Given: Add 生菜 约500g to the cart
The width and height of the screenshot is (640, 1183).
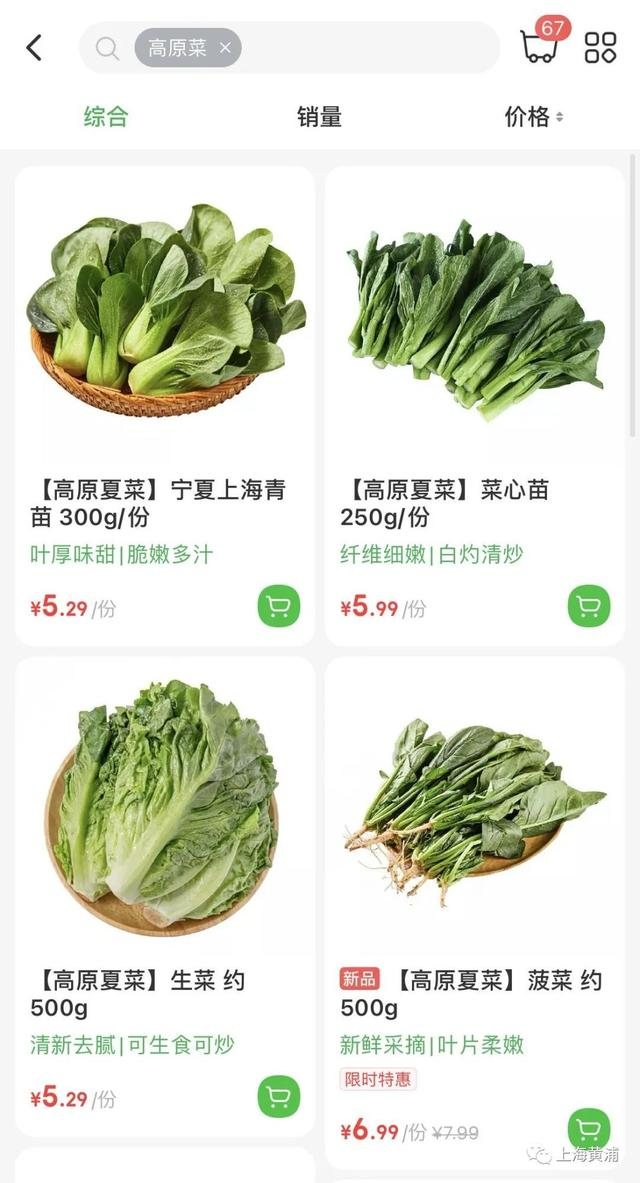Looking at the screenshot, I should tap(279, 1096).
